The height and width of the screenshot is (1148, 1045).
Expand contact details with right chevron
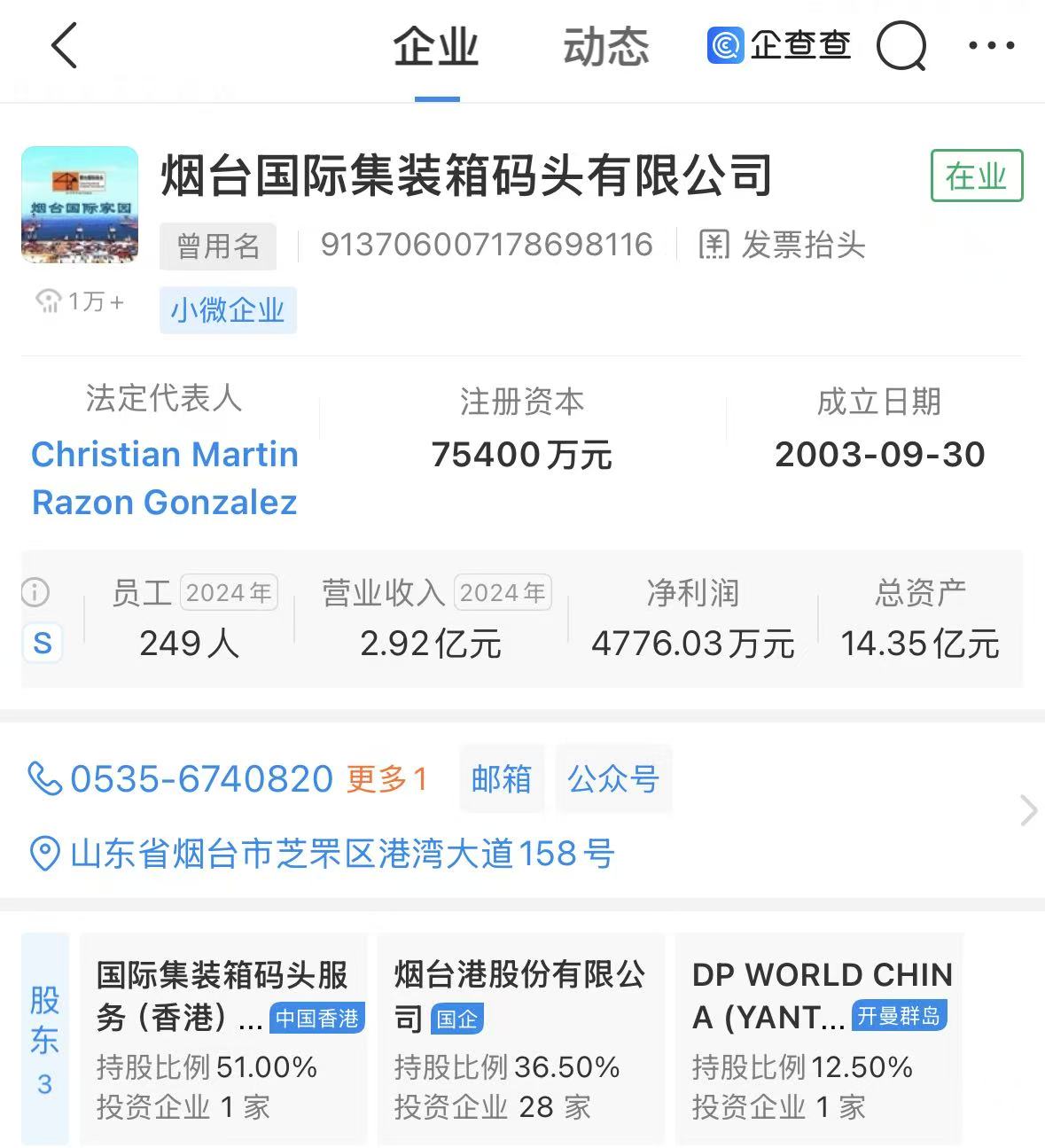(1027, 810)
